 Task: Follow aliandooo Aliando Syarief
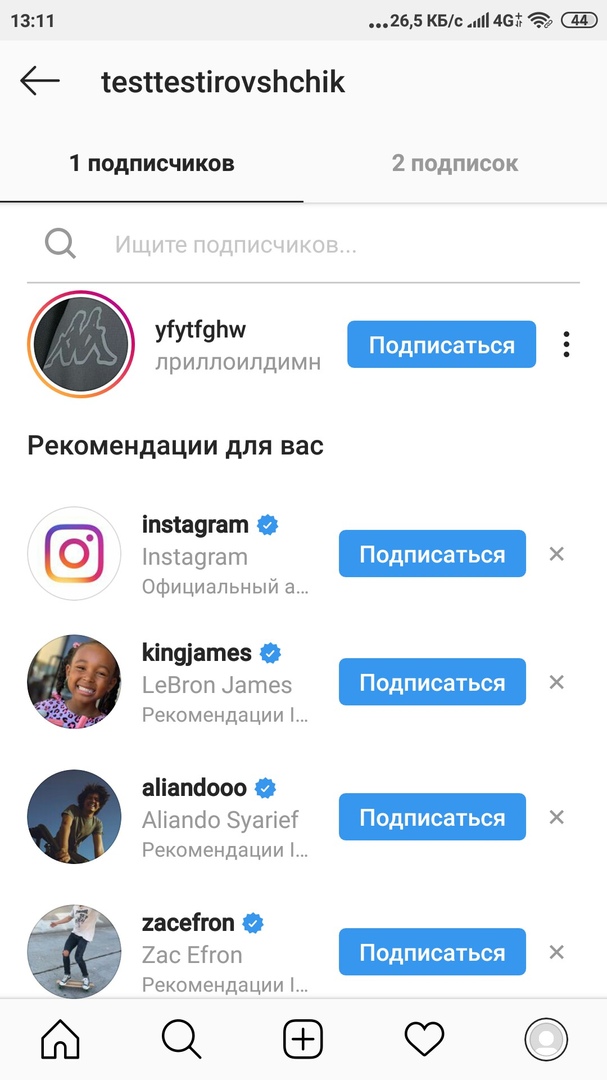(x=432, y=817)
